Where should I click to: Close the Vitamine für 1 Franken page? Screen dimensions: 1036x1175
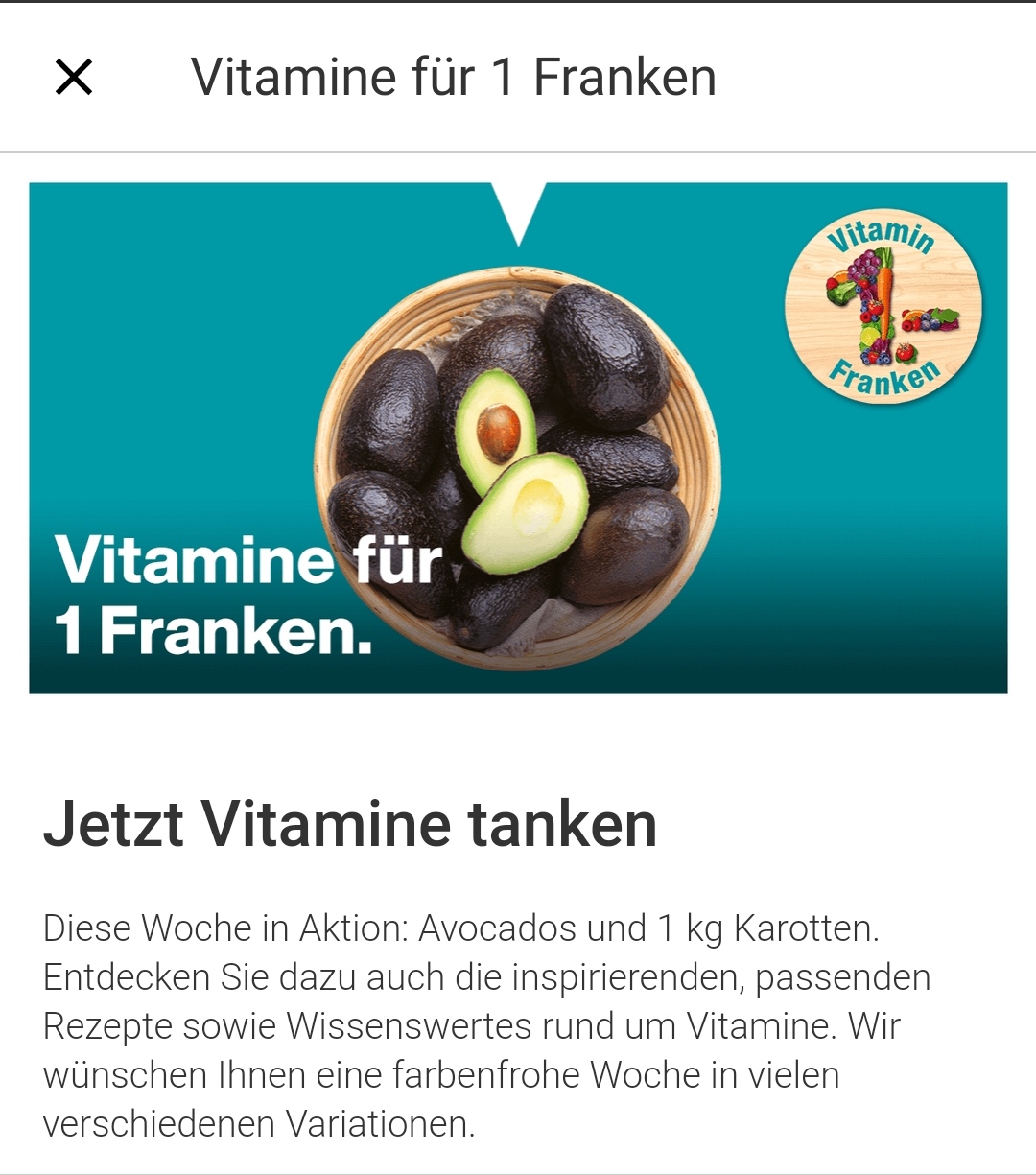[74, 77]
